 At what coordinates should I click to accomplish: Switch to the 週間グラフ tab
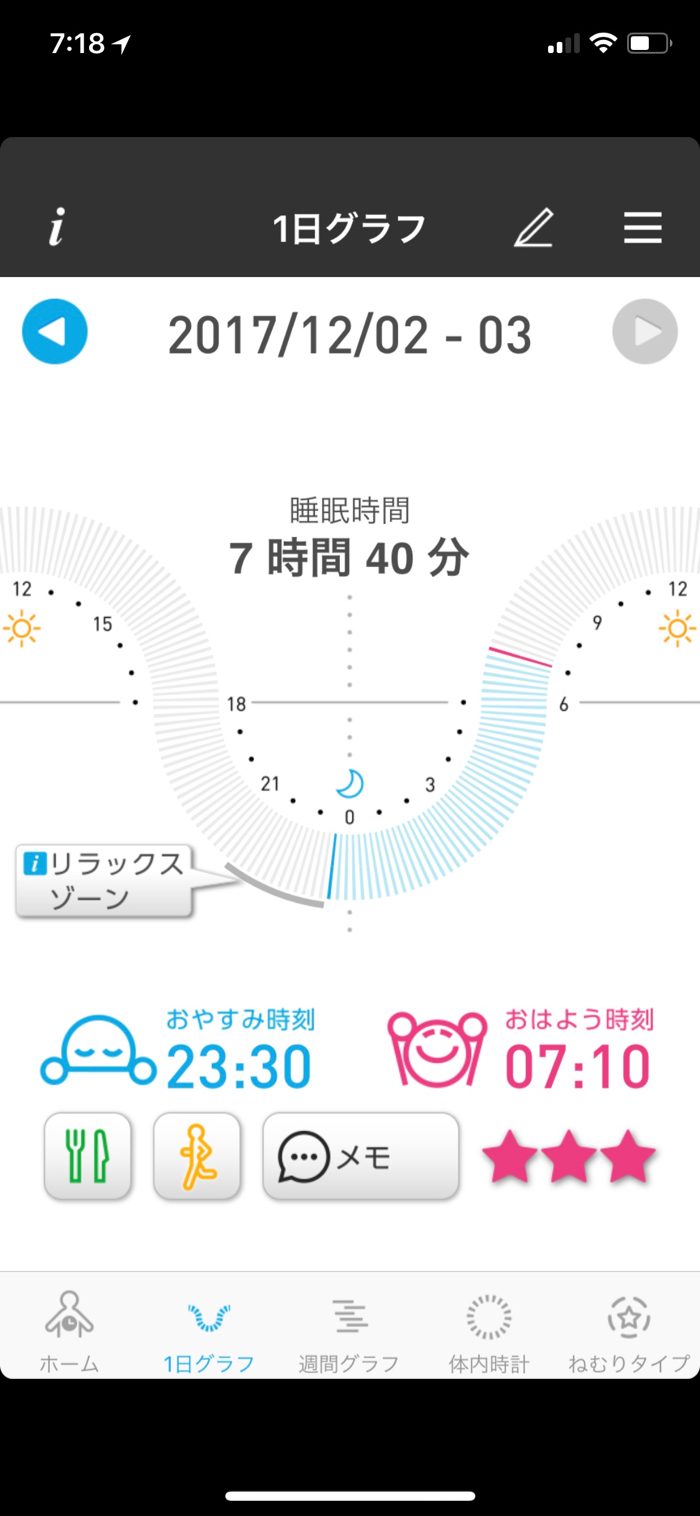(x=349, y=1331)
